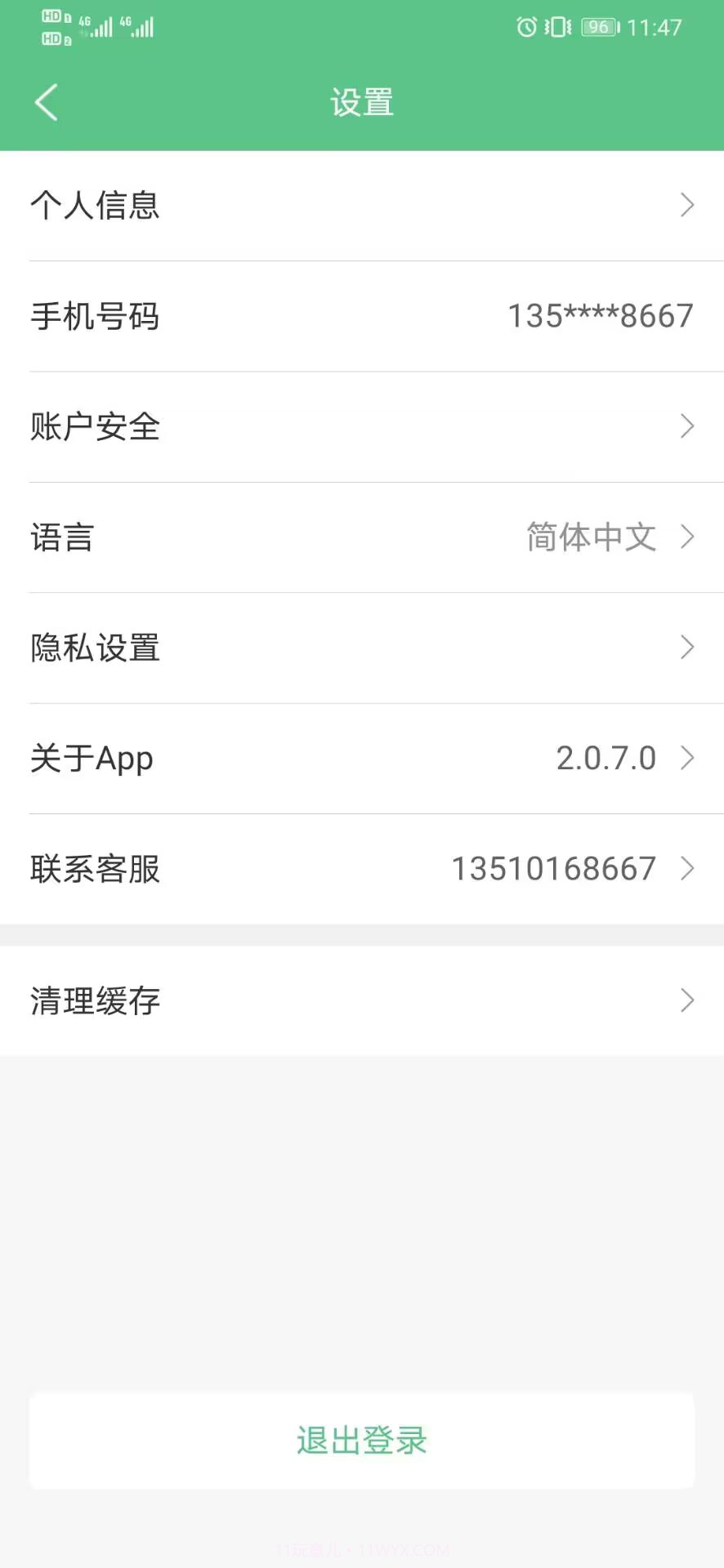Tap the vibration mode status bar icon
724x1568 pixels.
coord(557,27)
